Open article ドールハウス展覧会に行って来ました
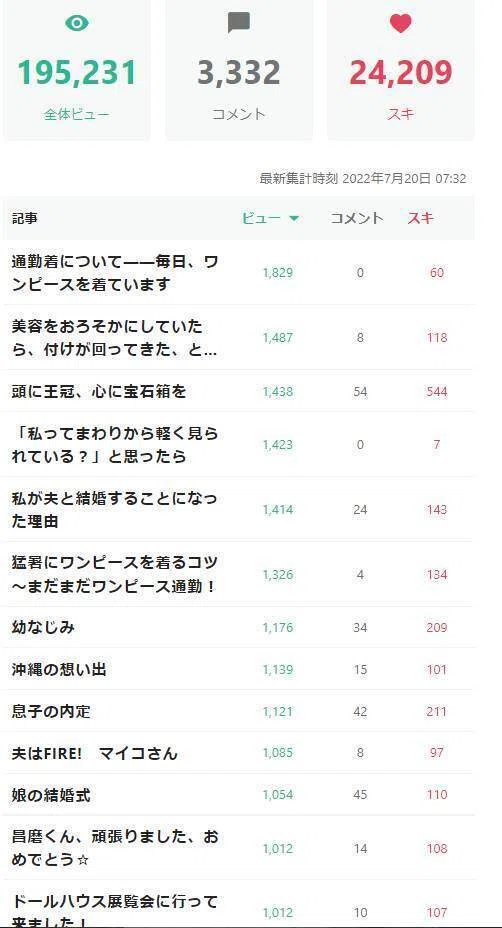Image resolution: width=502 pixels, height=928 pixels. coord(115,911)
